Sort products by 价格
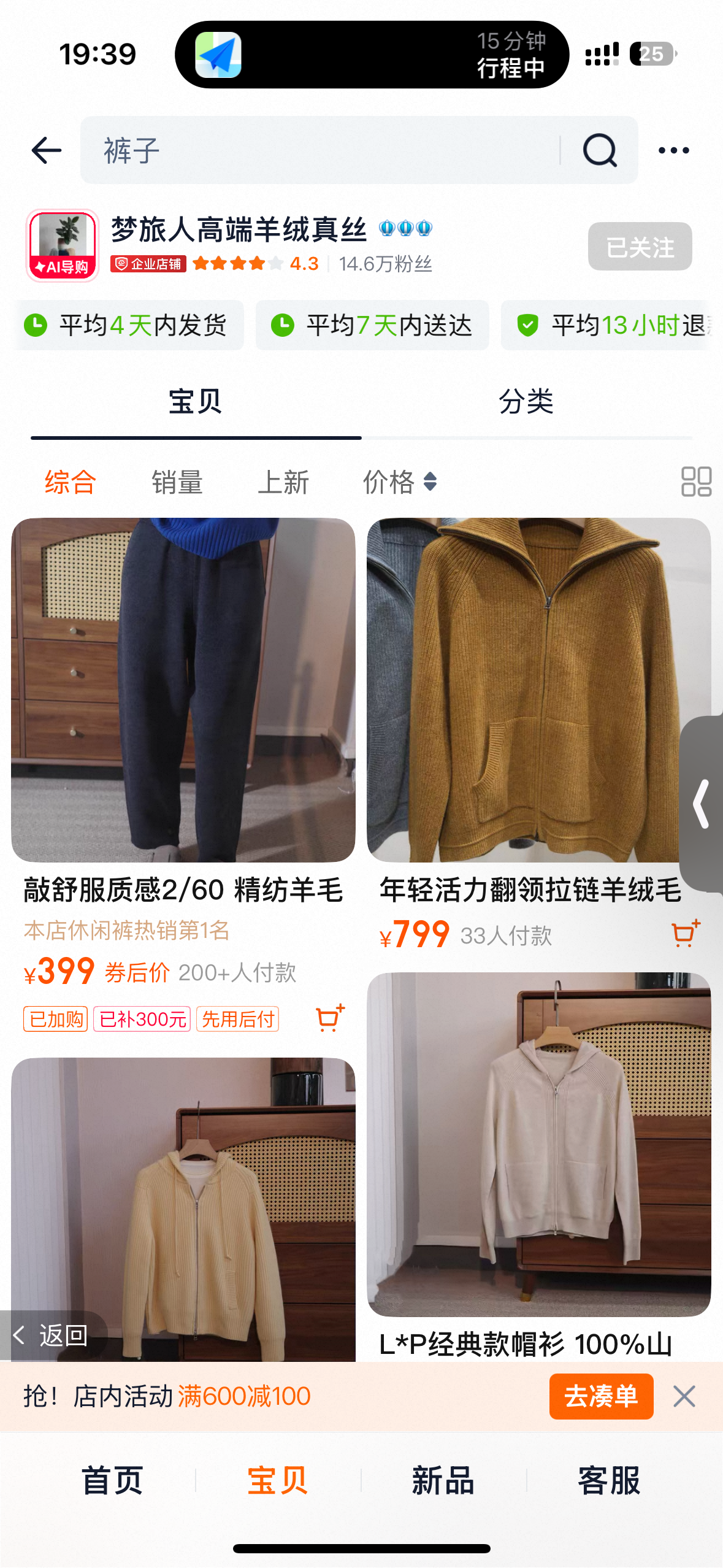The height and width of the screenshot is (1568, 723). click(x=399, y=482)
